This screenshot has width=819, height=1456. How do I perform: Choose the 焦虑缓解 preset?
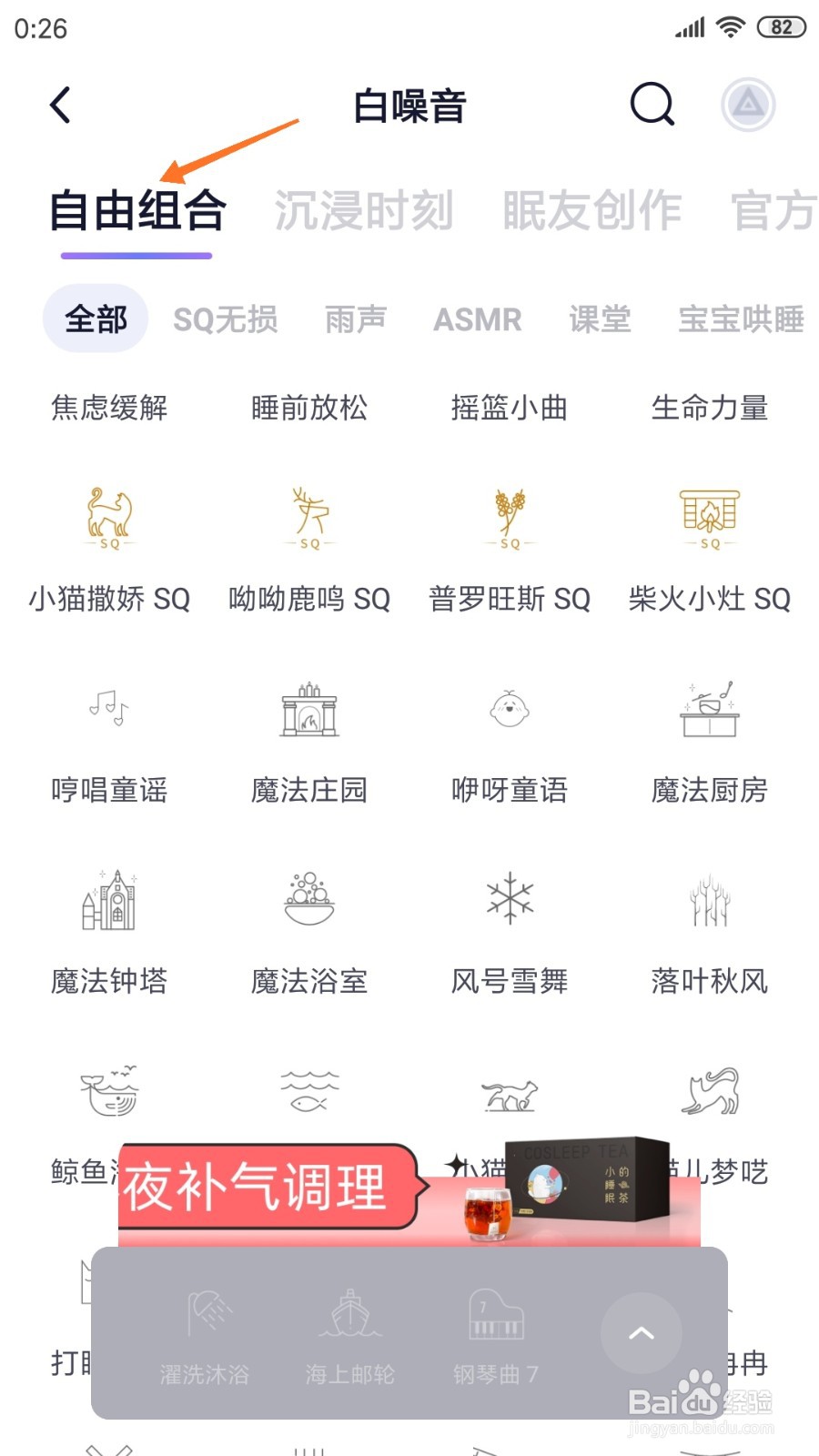pos(109,408)
